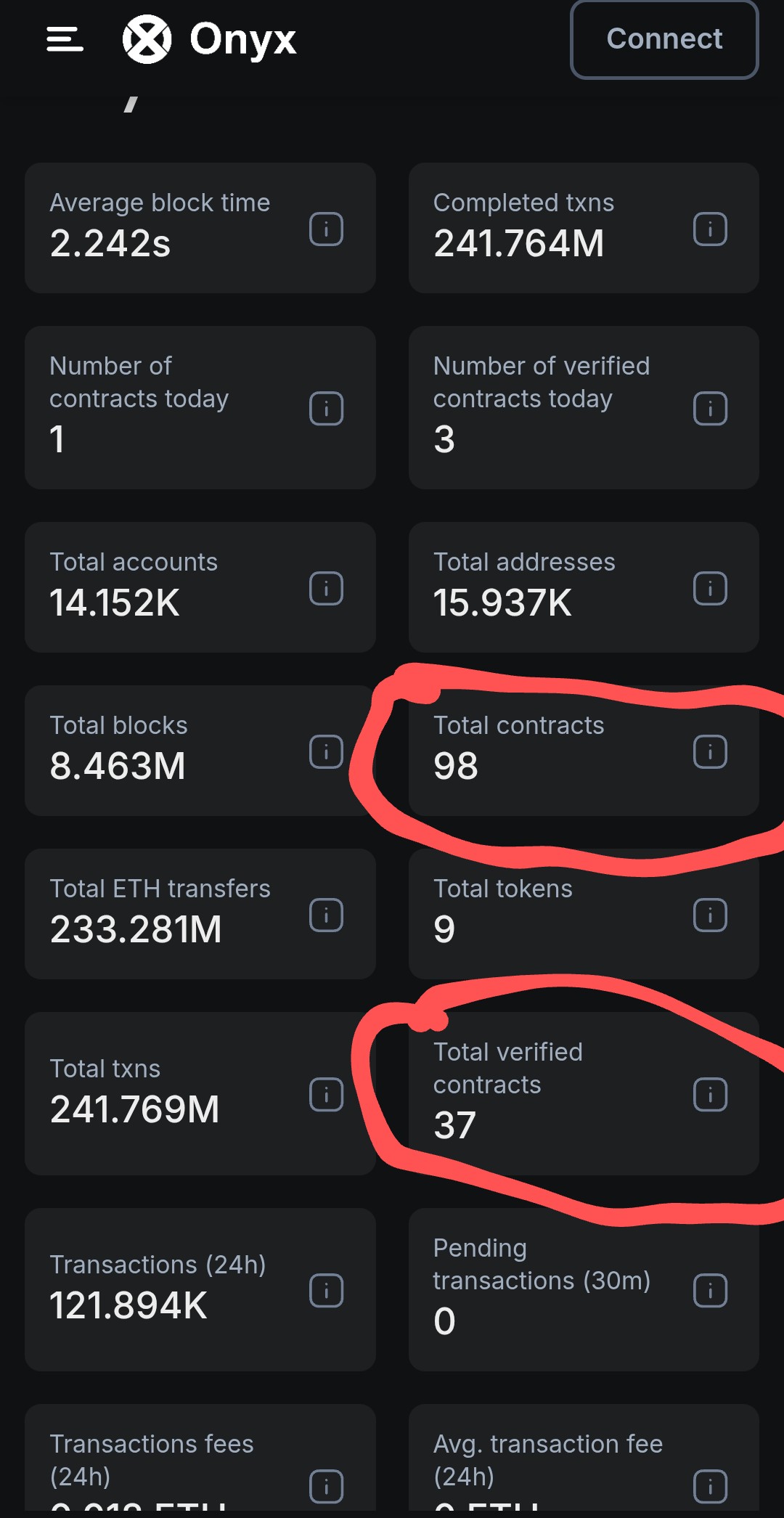Show info for Average block time

pyautogui.click(x=326, y=229)
